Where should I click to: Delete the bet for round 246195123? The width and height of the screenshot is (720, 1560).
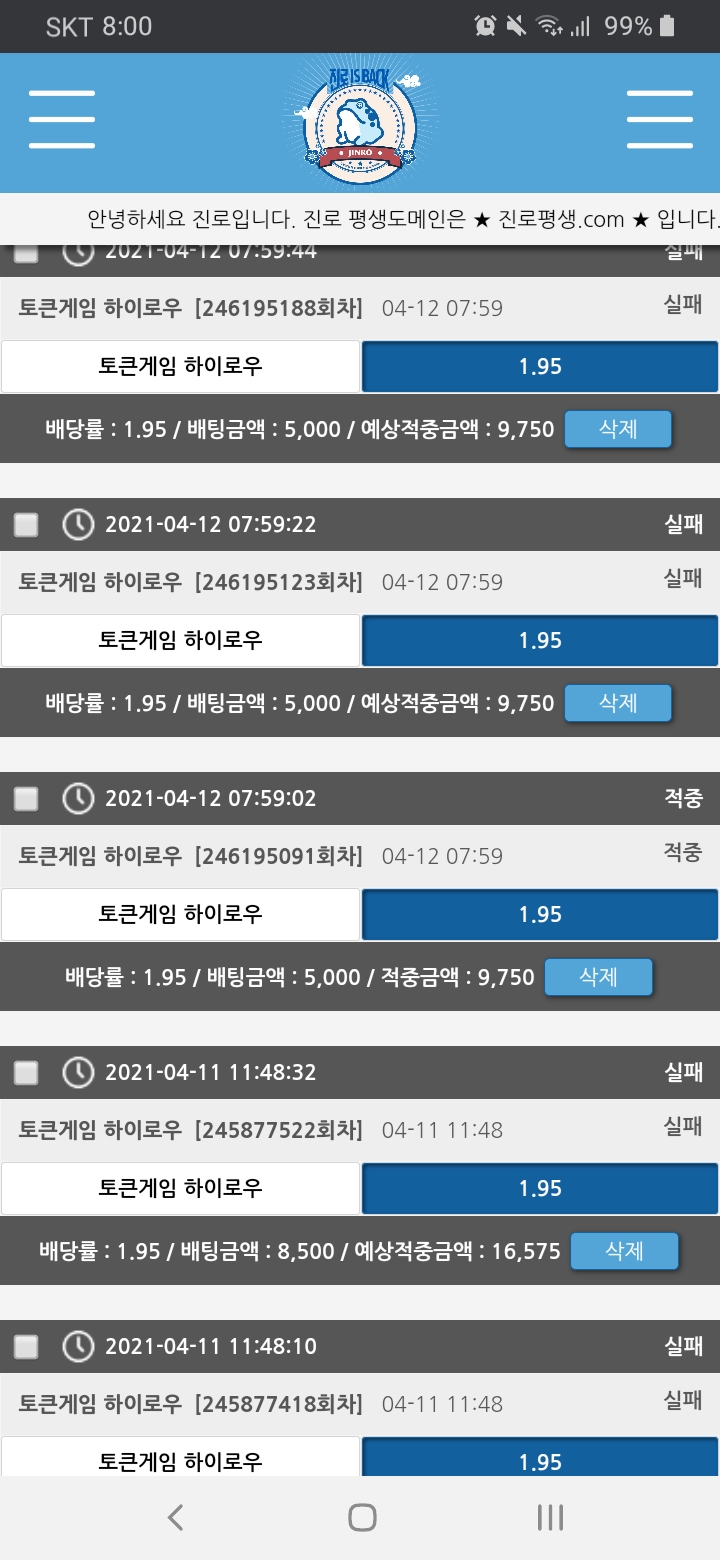point(617,703)
